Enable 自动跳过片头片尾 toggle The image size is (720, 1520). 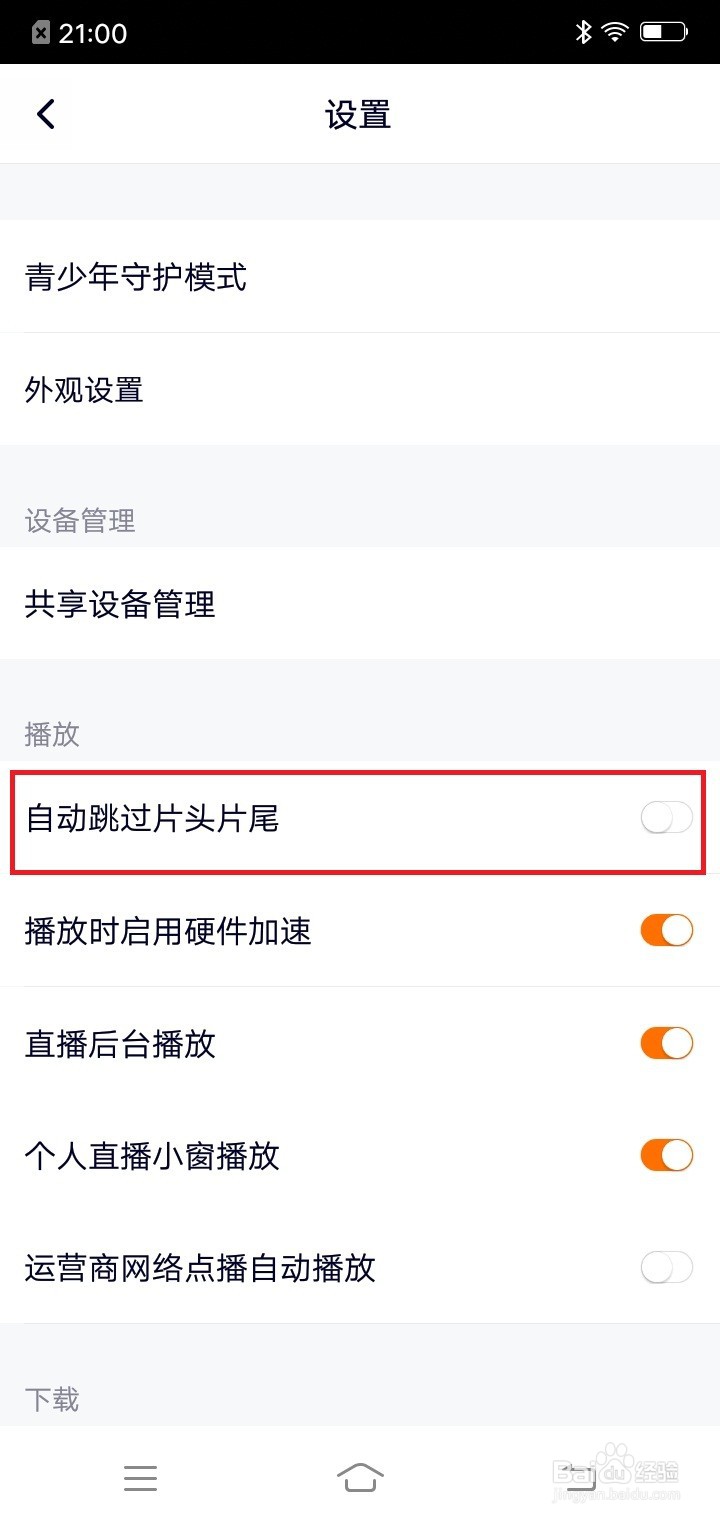click(x=665, y=818)
